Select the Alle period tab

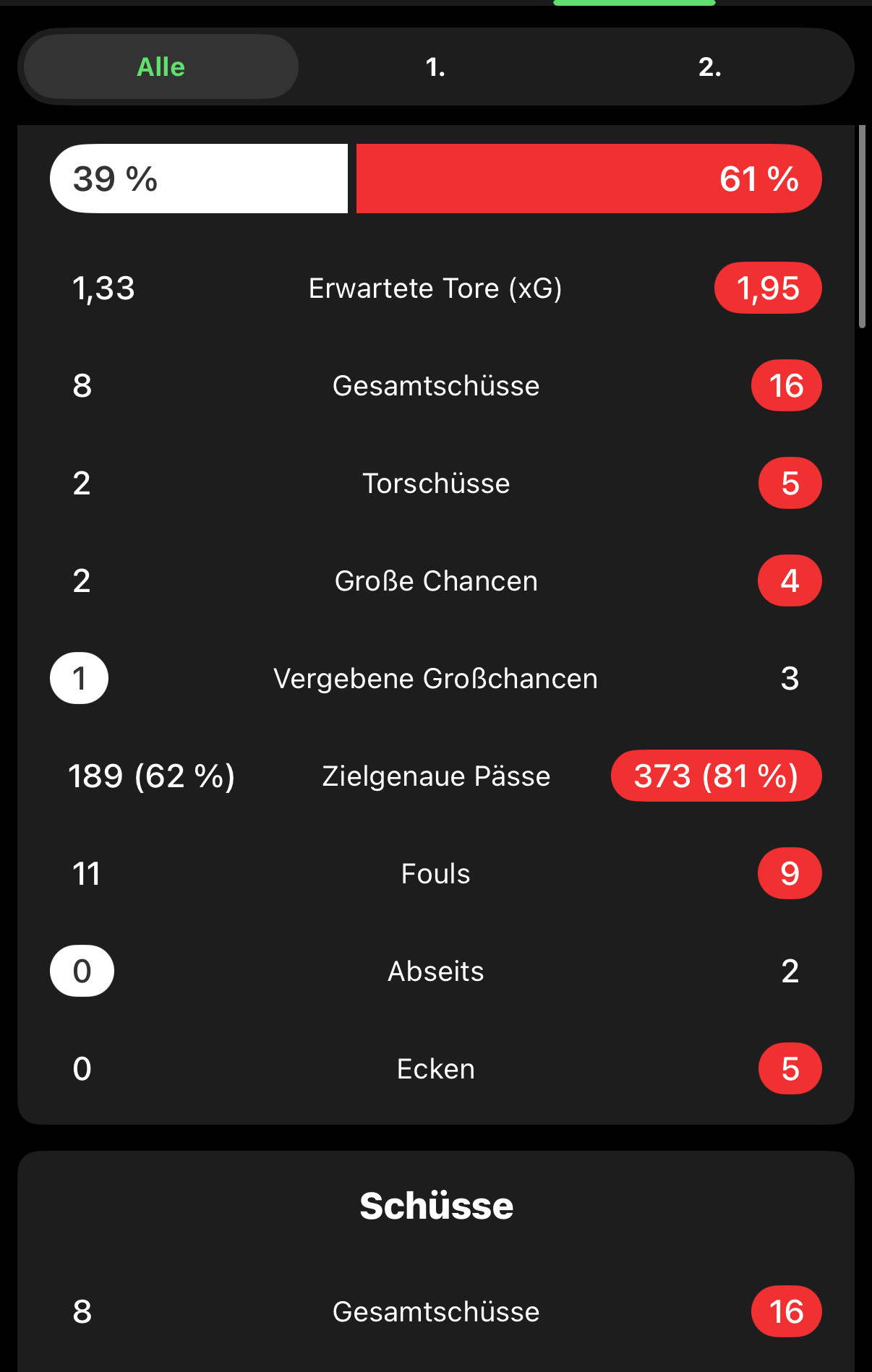click(x=161, y=67)
